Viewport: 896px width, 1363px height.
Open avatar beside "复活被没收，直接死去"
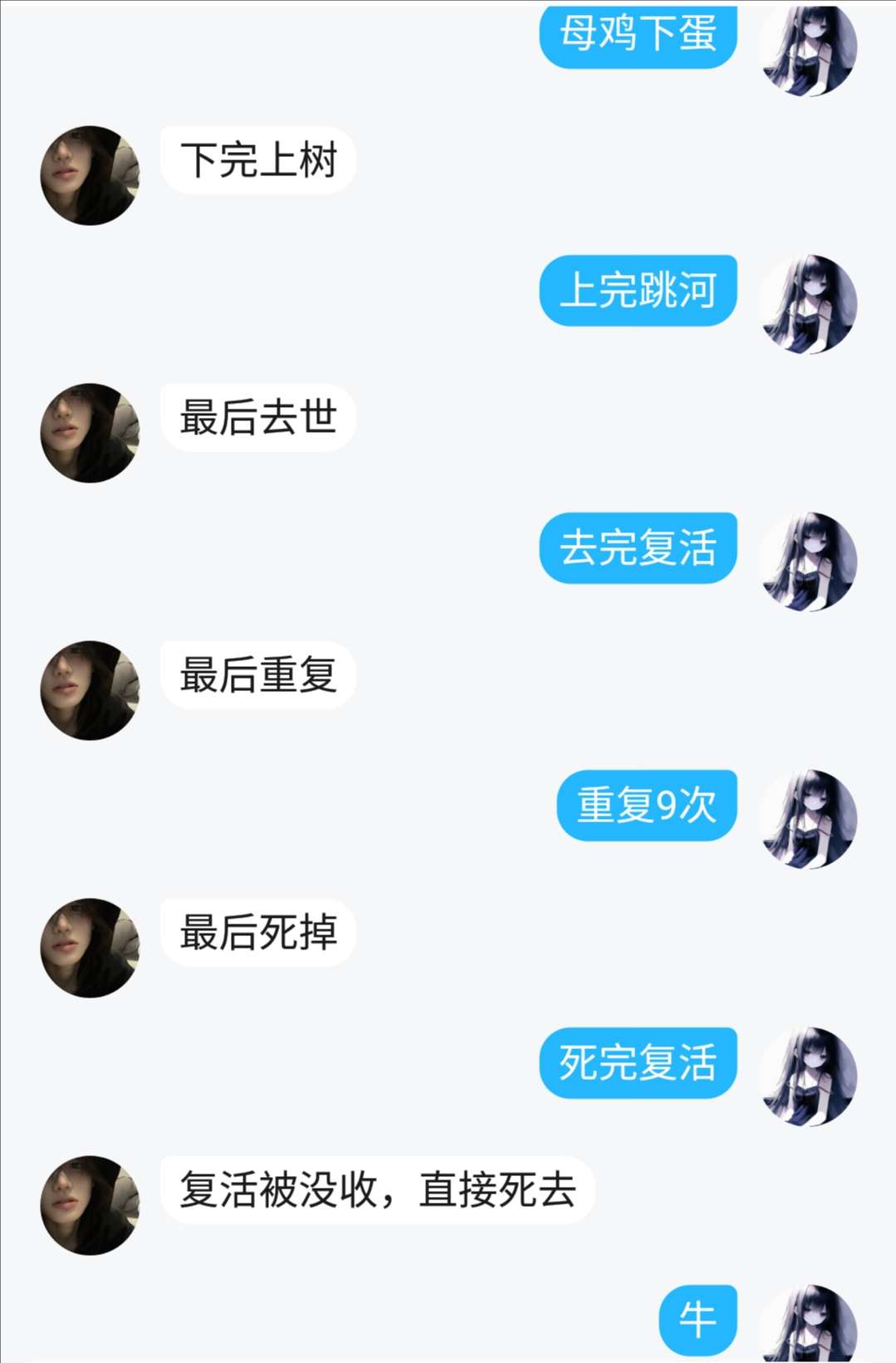coord(90,1205)
